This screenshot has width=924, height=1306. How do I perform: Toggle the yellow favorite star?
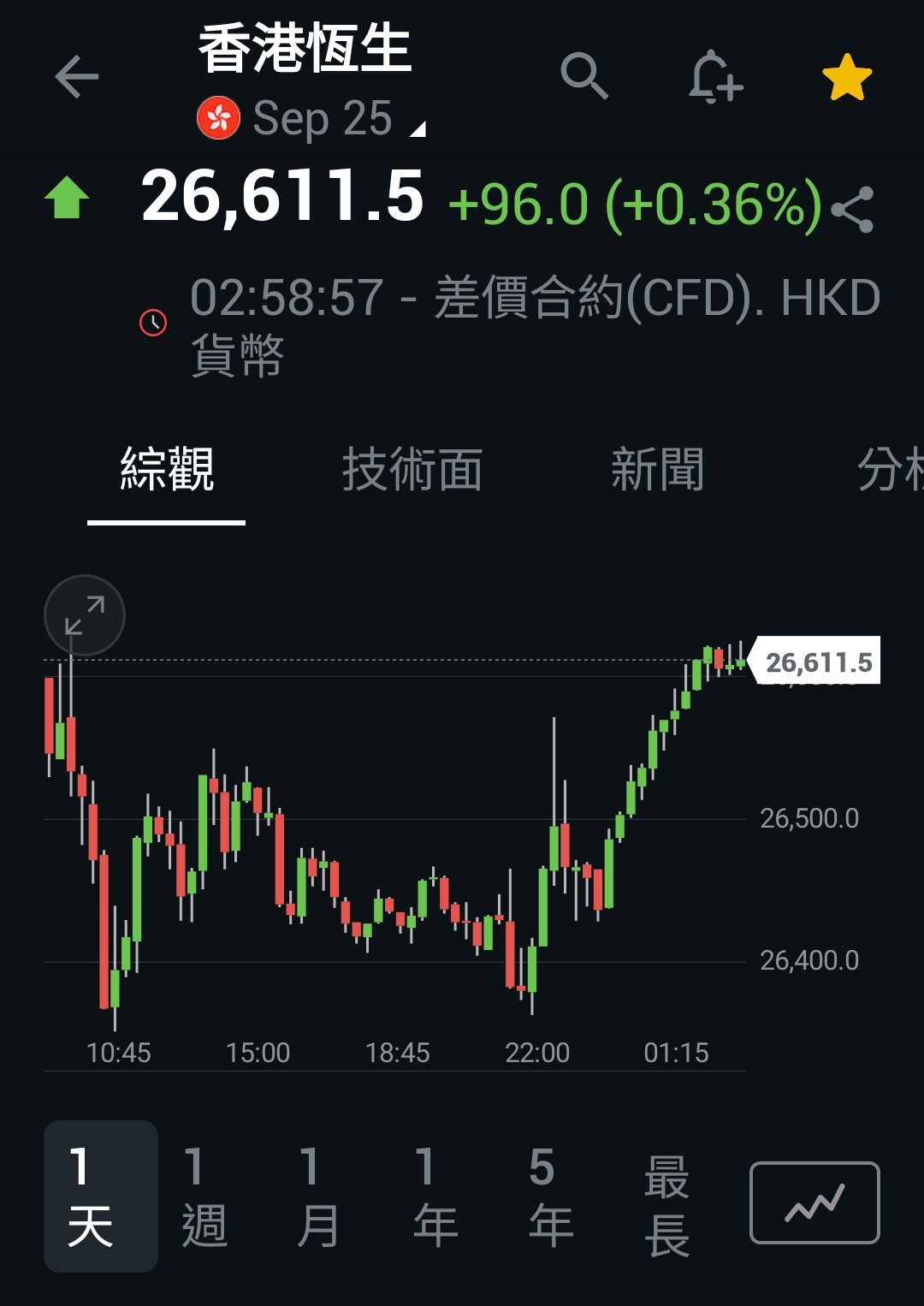847,77
